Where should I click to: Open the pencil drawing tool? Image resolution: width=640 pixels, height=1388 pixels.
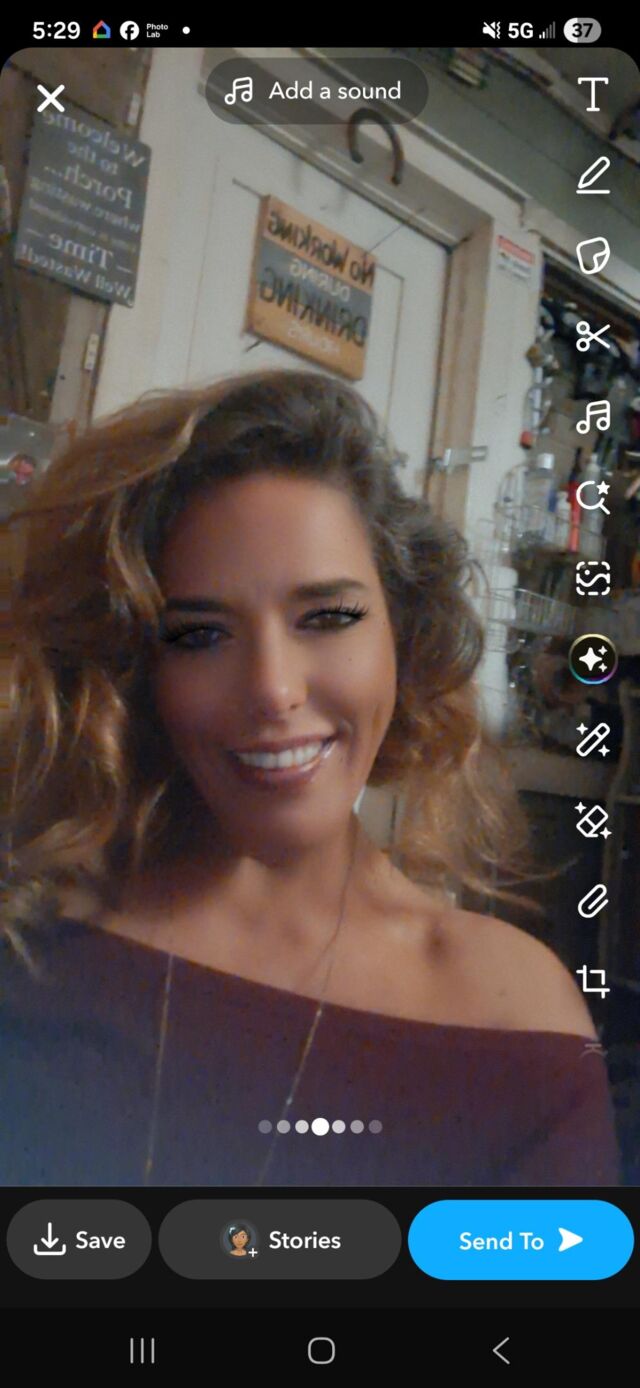coord(592,176)
